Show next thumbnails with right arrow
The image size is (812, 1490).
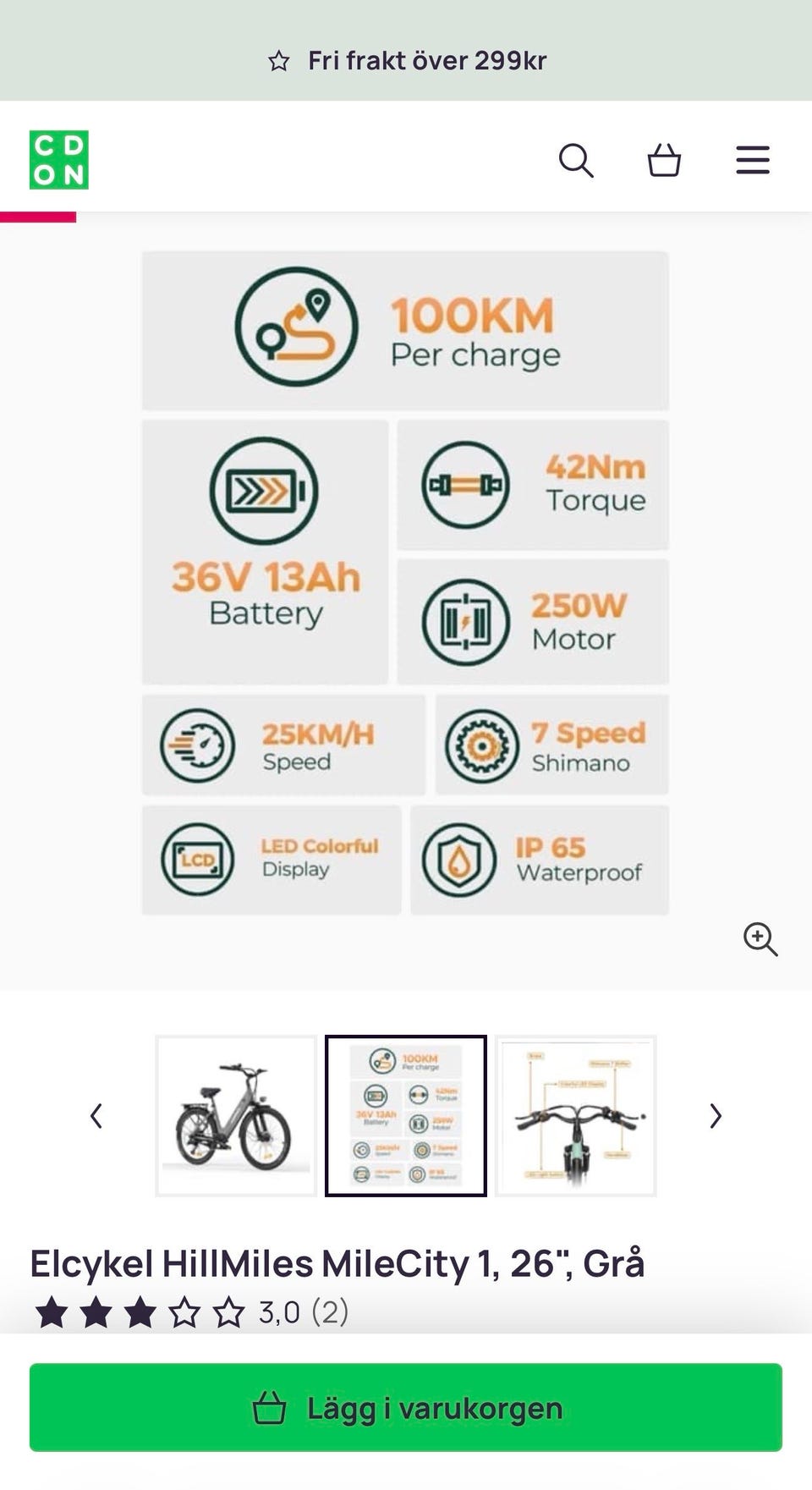pyautogui.click(x=716, y=1116)
